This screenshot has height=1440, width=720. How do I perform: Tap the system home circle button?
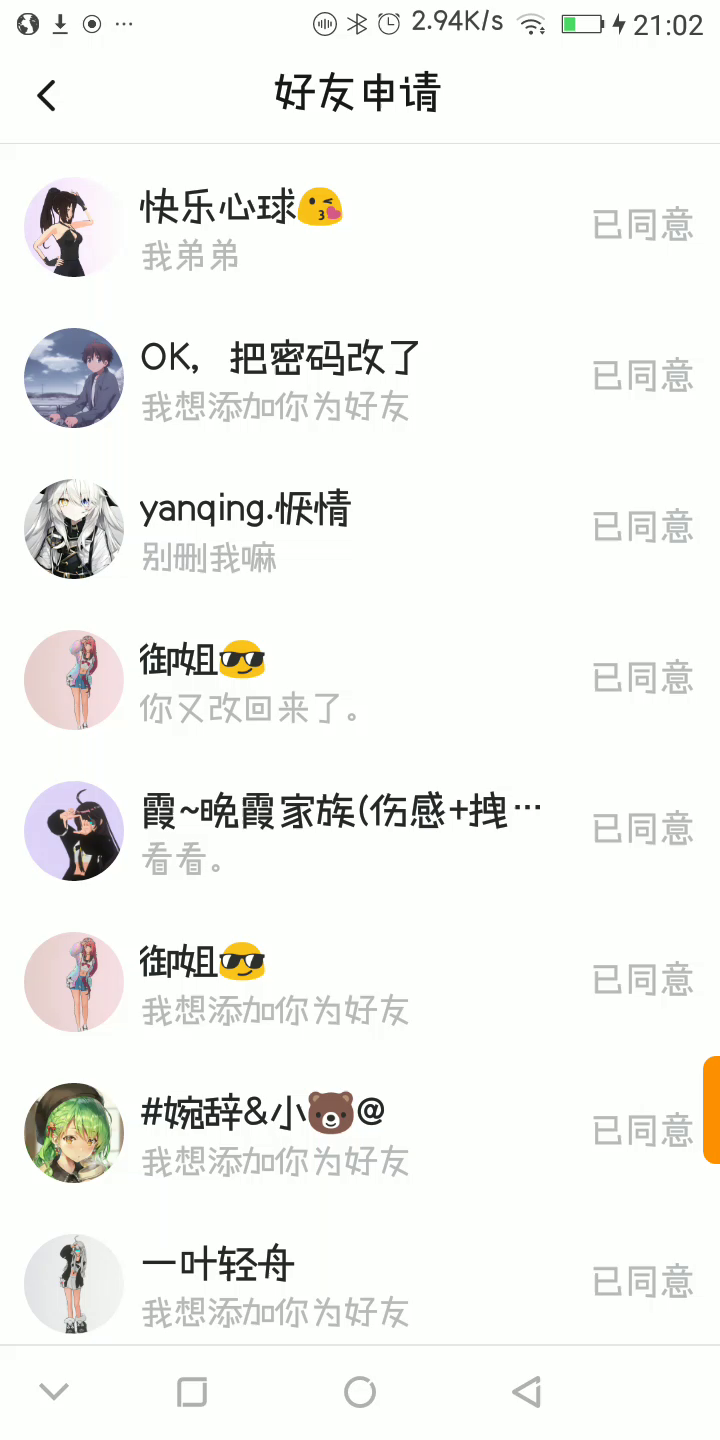coord(360,1392)
